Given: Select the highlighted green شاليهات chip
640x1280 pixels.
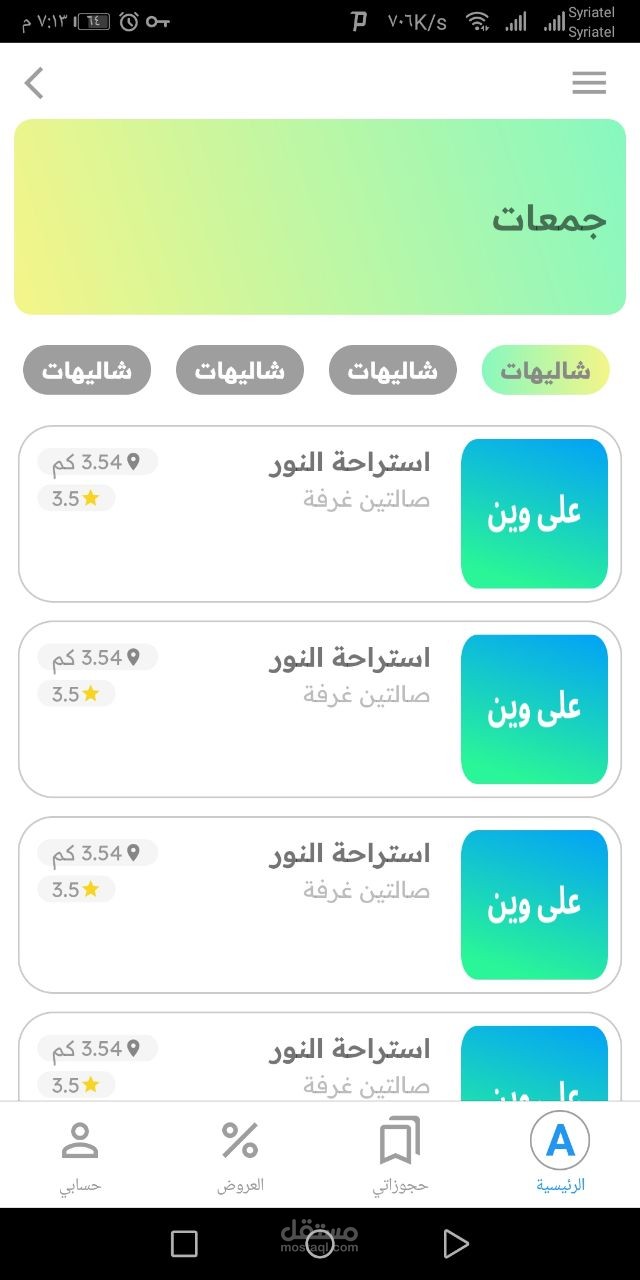Looking at the screenshot, I should click(x=545, y=371).
